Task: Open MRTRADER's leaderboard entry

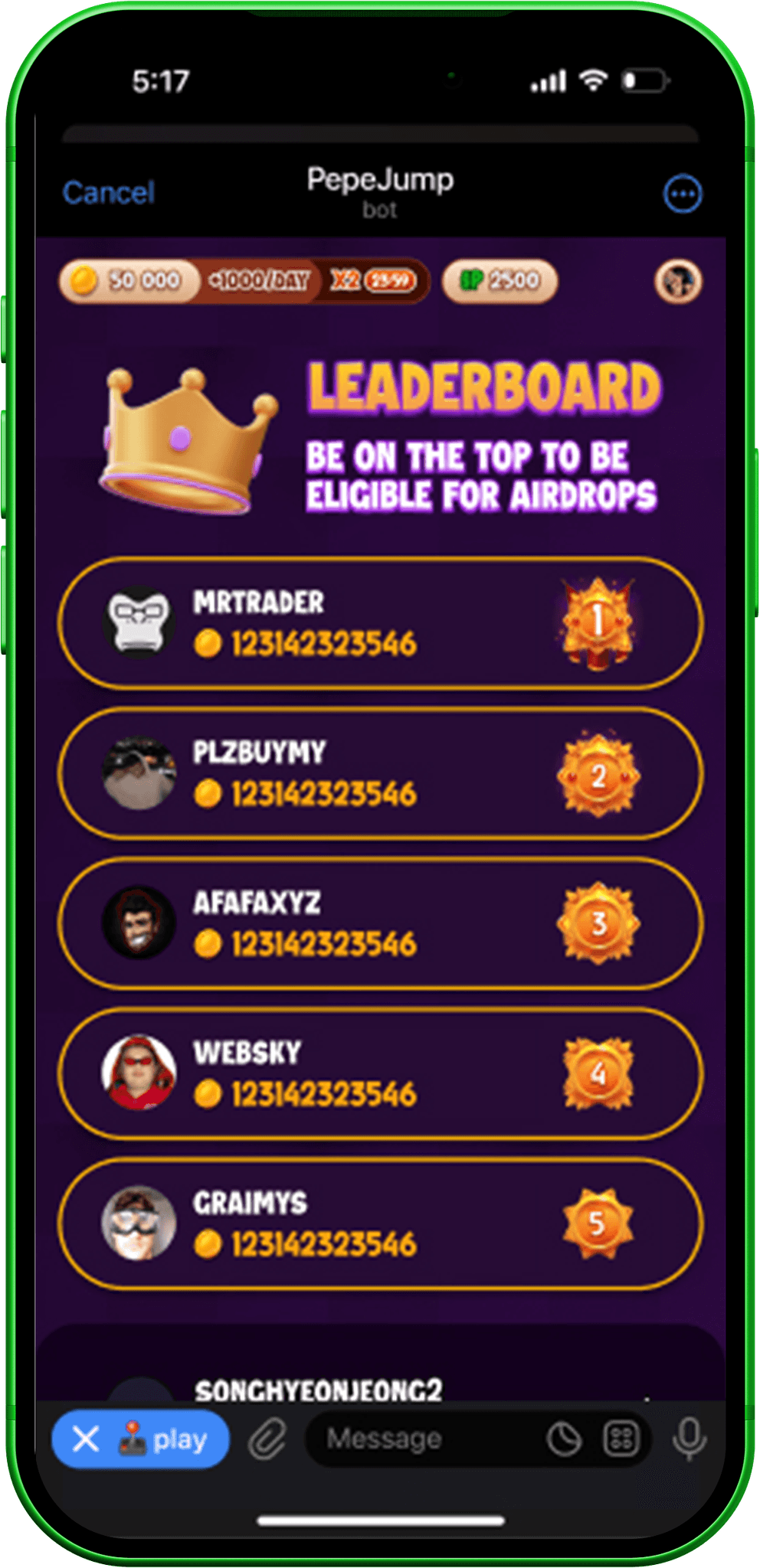Action: 380,624
